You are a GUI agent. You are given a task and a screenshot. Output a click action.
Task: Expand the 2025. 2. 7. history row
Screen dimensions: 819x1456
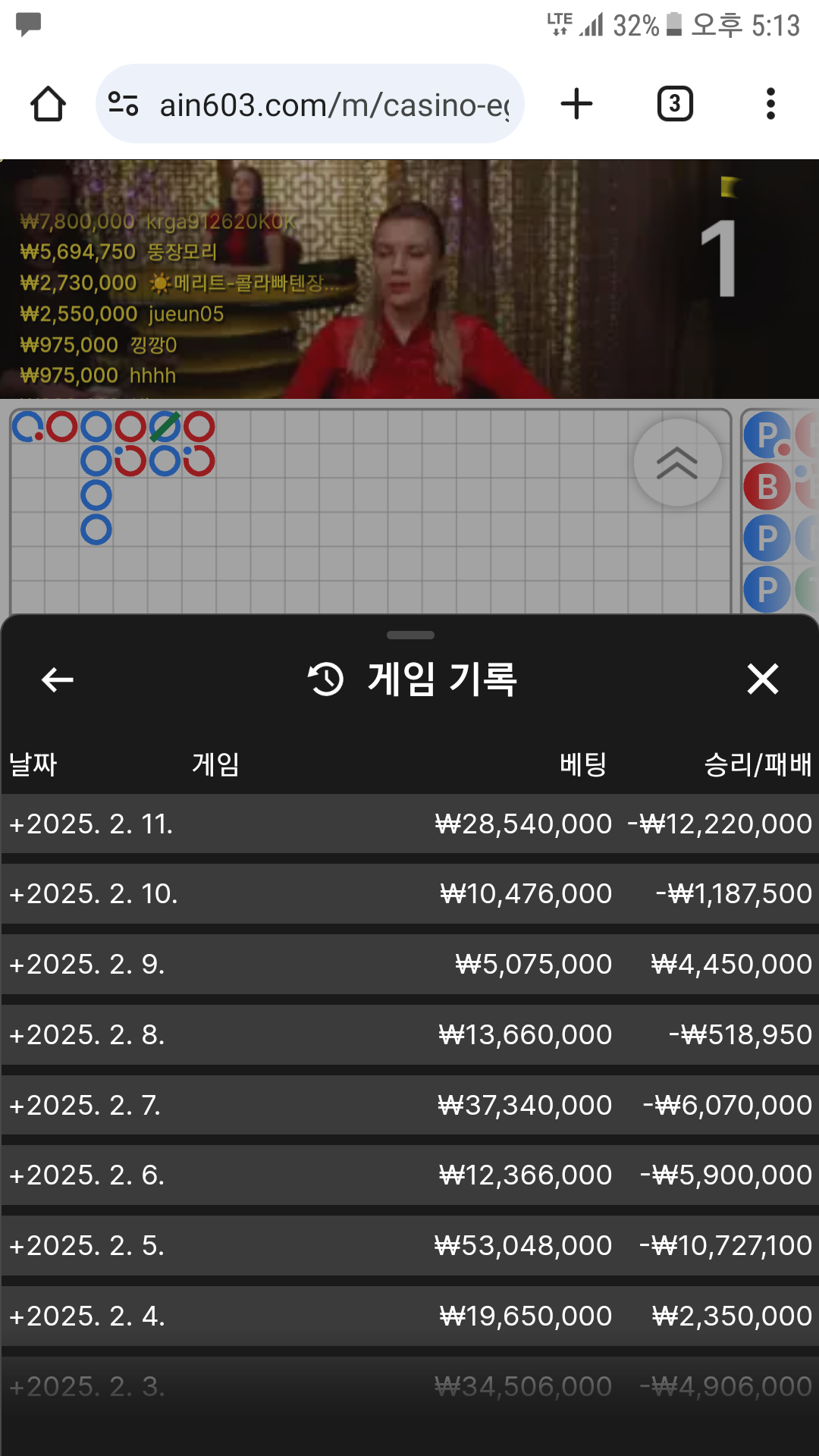pos(409,1105)
